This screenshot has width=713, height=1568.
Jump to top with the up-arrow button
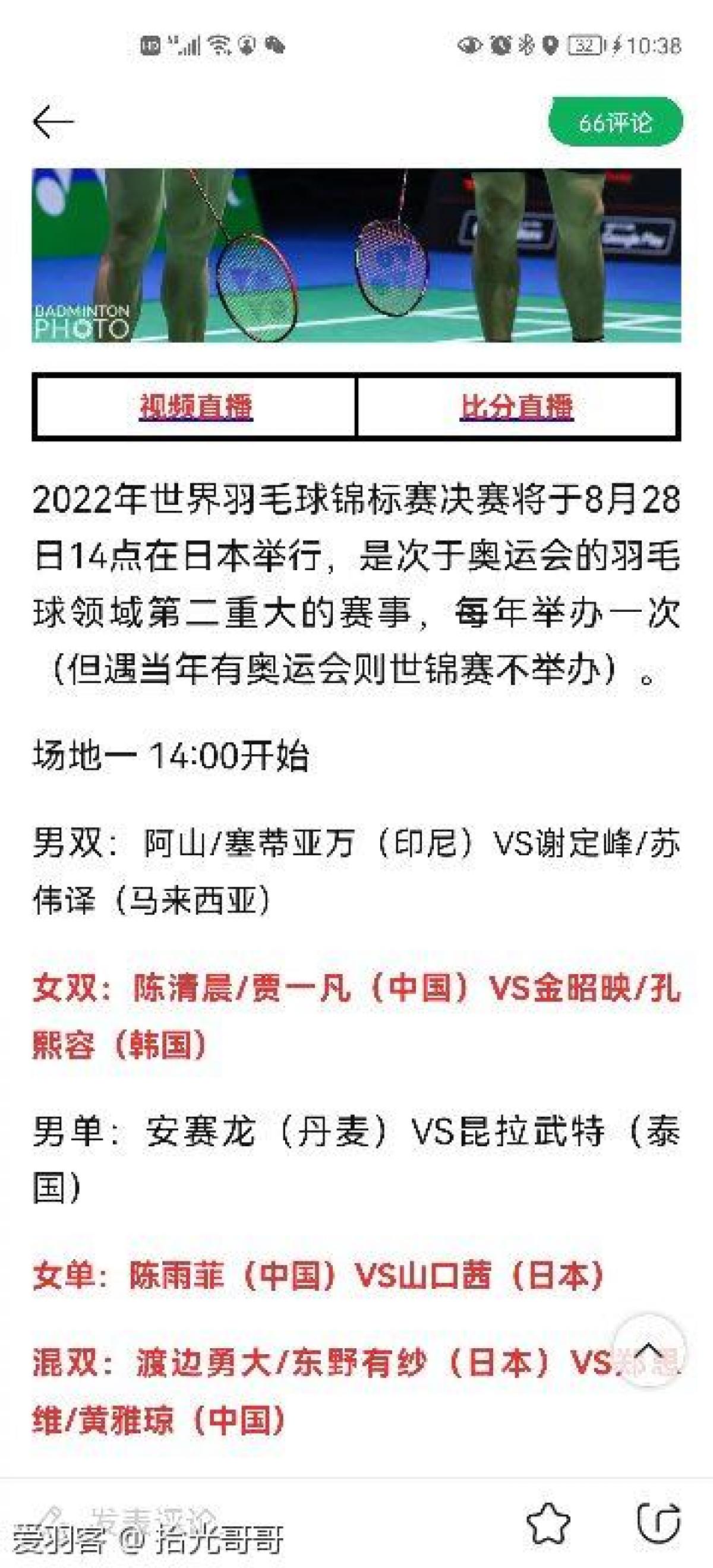pyautogui.click(x=649, y=1350)
